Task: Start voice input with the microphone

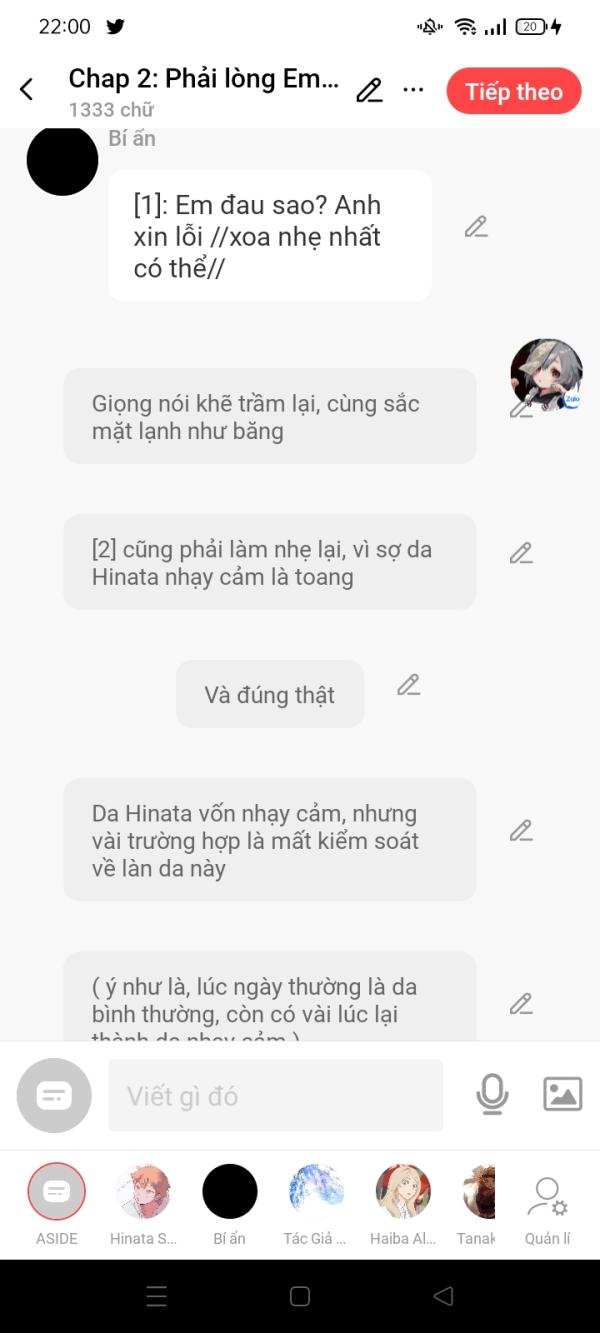Action: click(x=492, y=1095)
